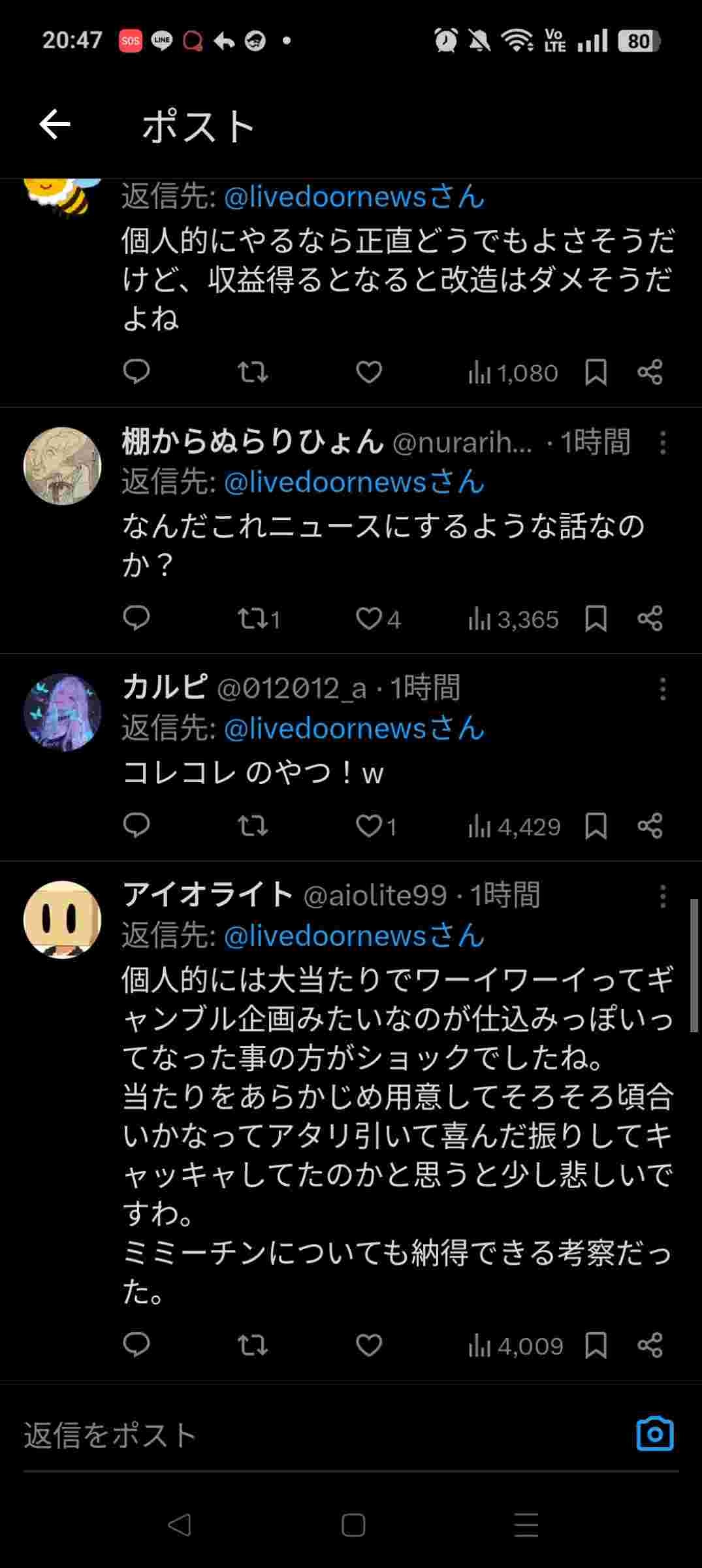Viewport: 702px width, 1568px height.
Task: Open @livedoornews link in アイオライト's reply
Action: 353,936
